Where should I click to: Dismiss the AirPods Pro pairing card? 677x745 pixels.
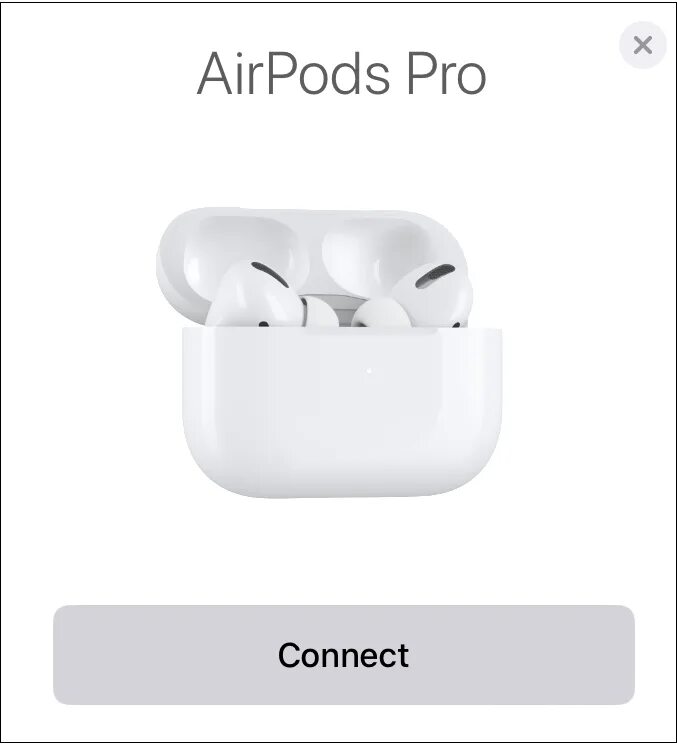(x=643, y=45)
